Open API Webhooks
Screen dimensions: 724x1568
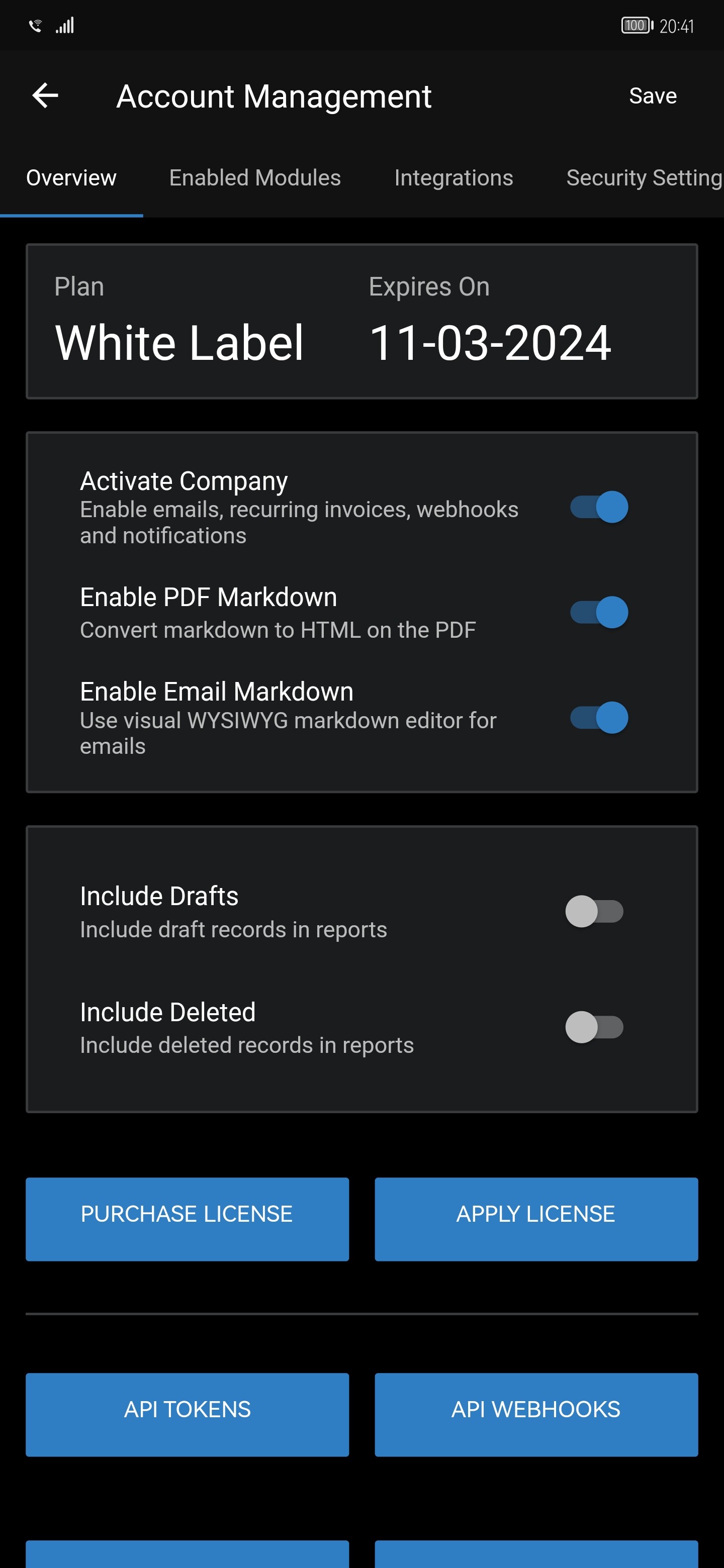click(x=536, y=1414)
